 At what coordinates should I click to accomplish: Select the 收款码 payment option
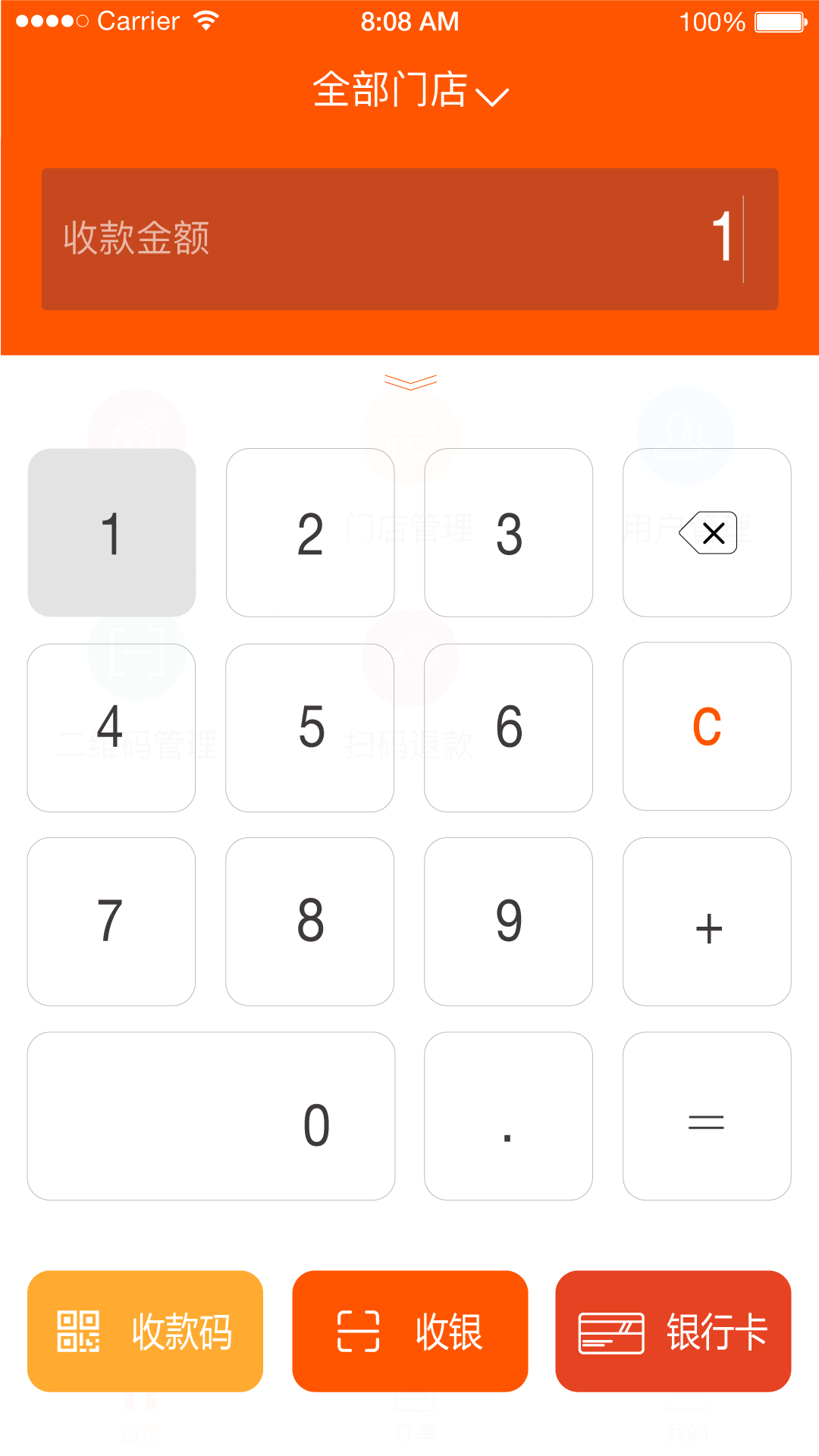144,1332
